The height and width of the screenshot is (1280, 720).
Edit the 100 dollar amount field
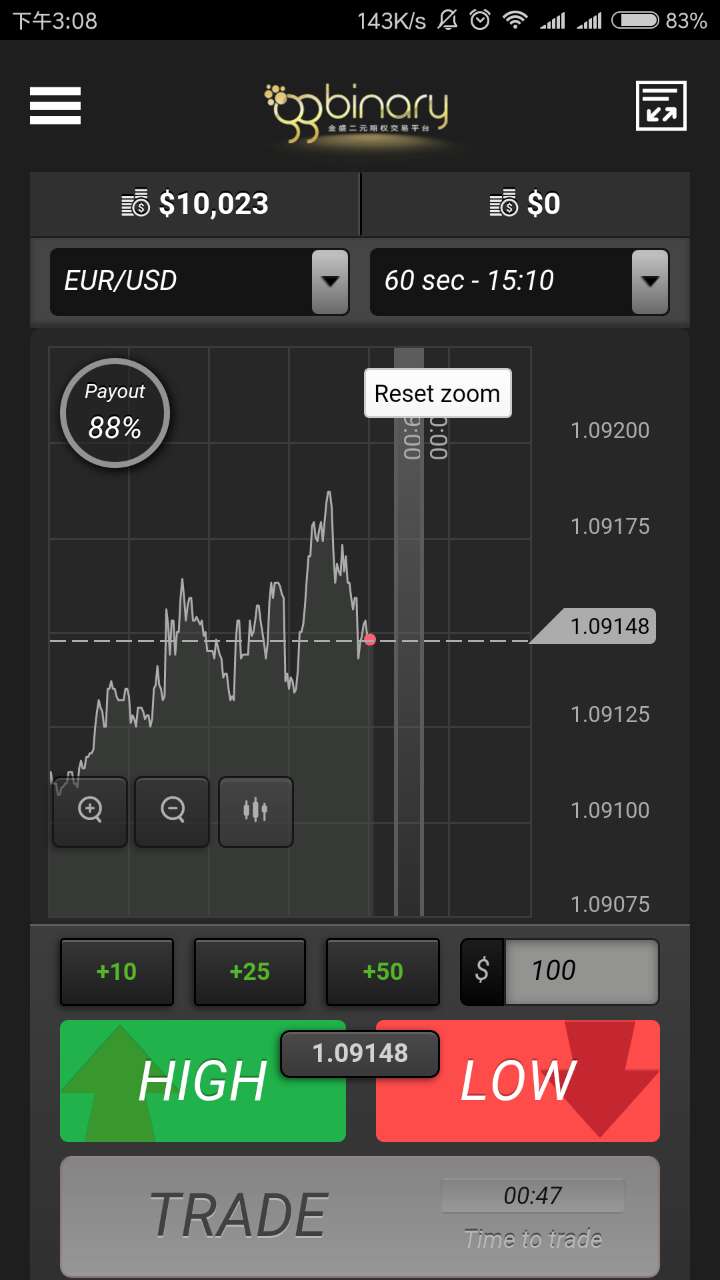pyautogui.click(x=581, y=971)
